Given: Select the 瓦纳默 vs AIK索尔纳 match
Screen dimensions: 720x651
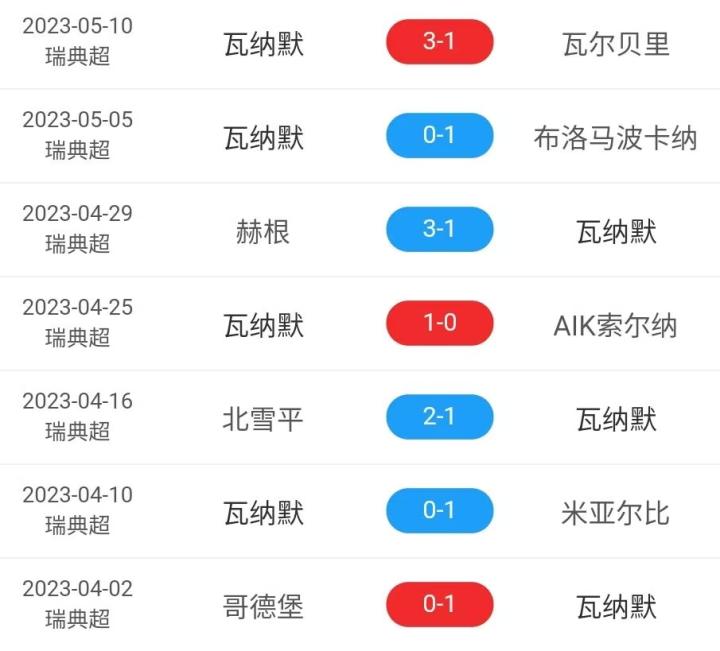Looking at the screenshot, I should click(x=439, y=324).
